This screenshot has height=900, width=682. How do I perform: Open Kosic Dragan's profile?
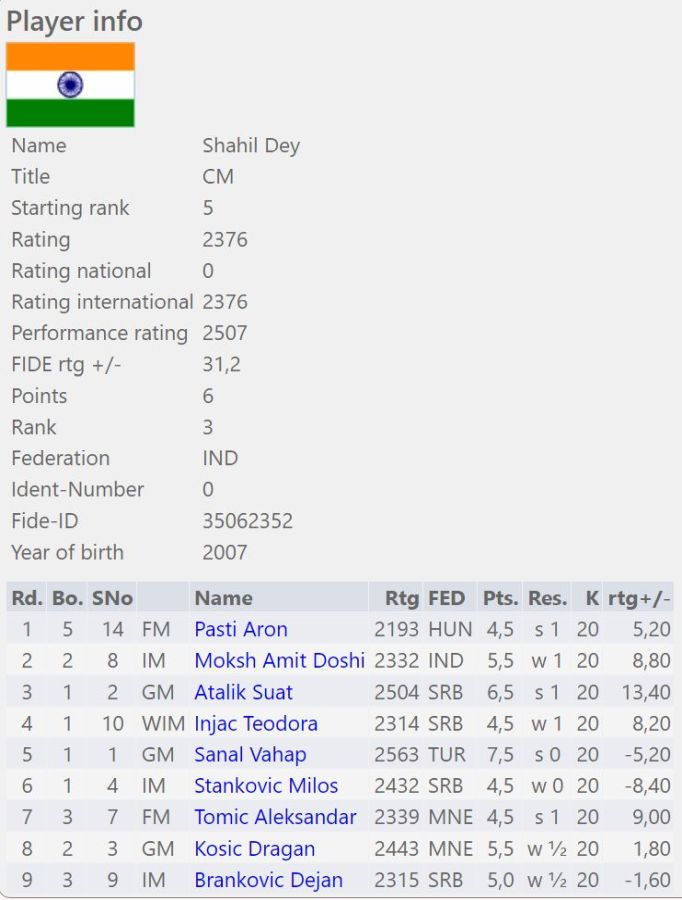pos(254,849)
